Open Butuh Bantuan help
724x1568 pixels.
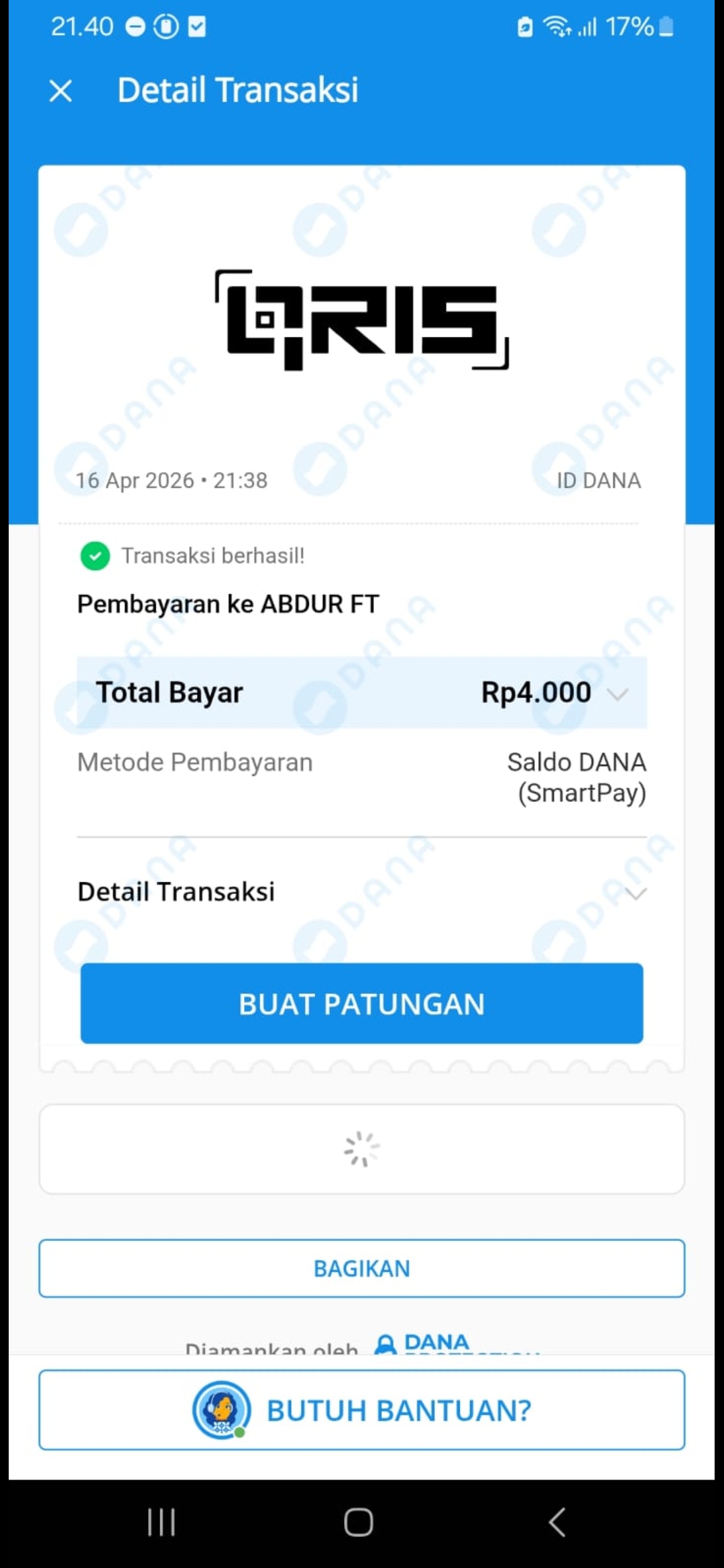[x=361, y=1411]
